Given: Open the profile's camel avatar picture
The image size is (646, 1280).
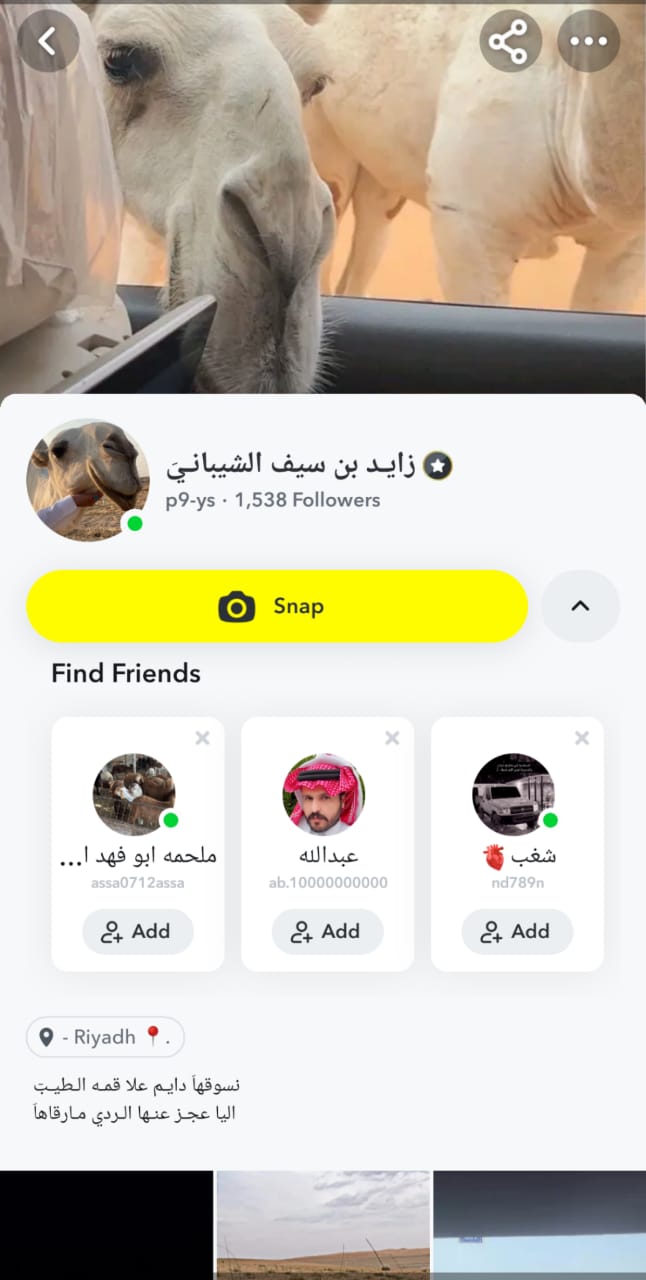Looking at the screenshot, I should [x=87, y=480].
